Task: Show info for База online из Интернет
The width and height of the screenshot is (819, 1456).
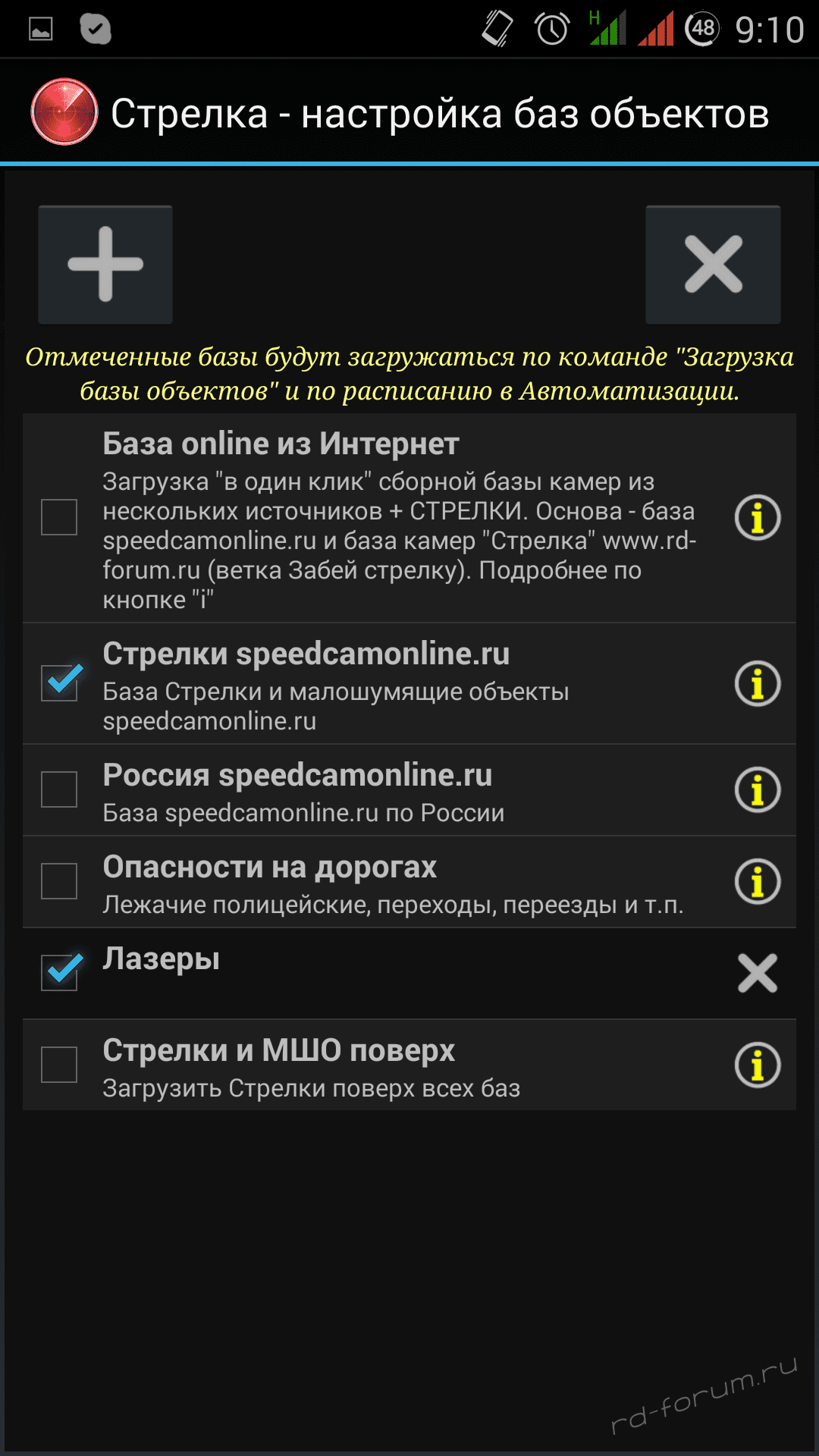Action: tap(758, 518)
